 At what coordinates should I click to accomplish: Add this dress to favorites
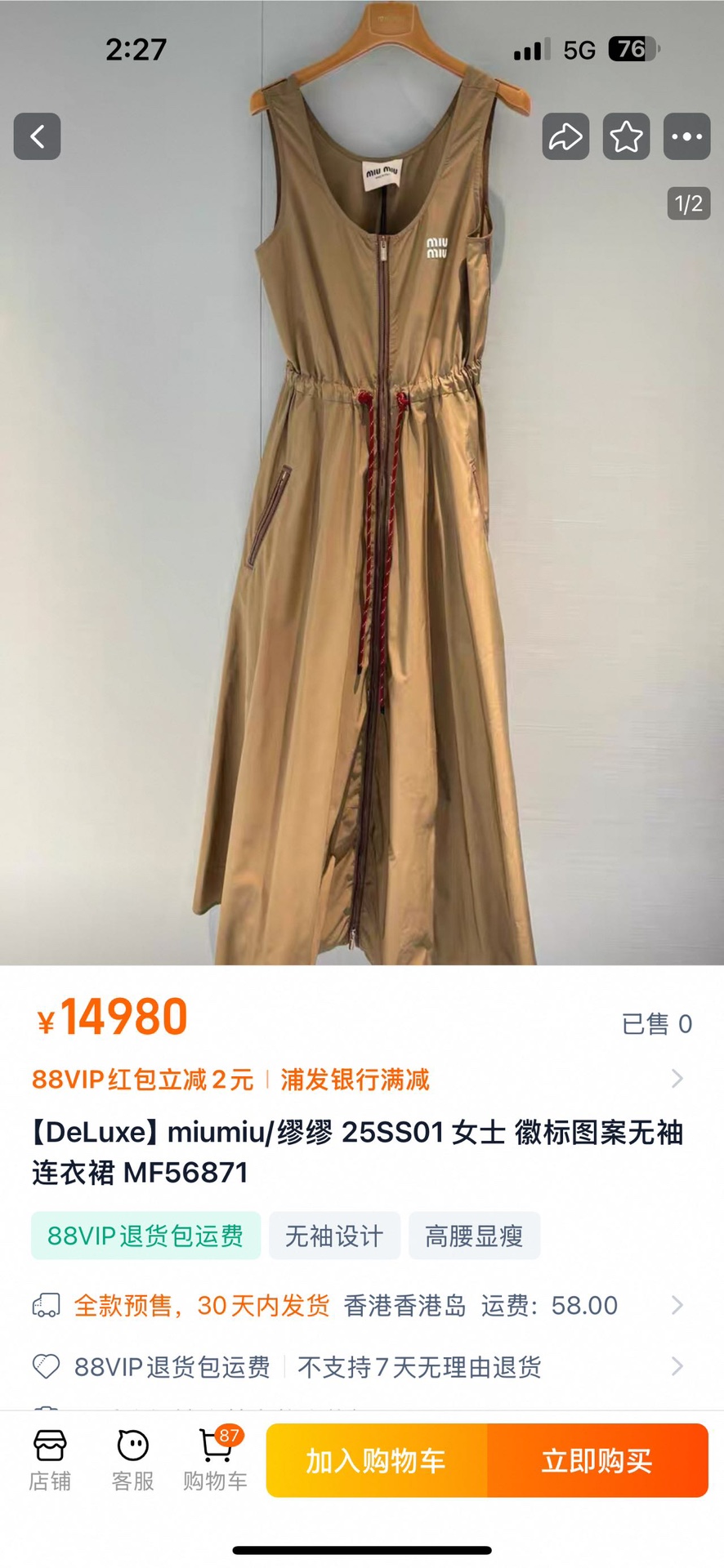point(626,136)
